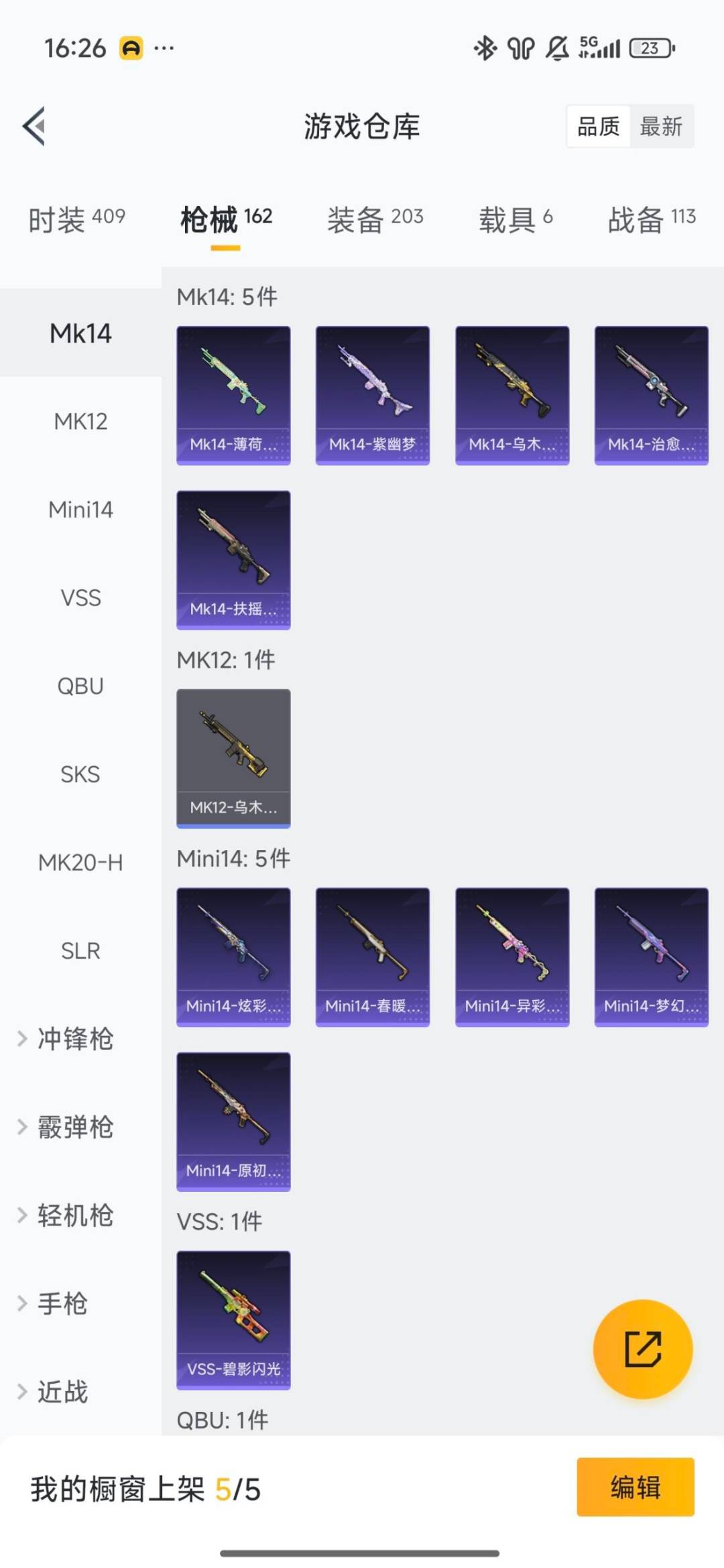Screen dimensions: 724x1568
Task: Select MK20-H in the sidebar
Action: [x=80, y=863]
